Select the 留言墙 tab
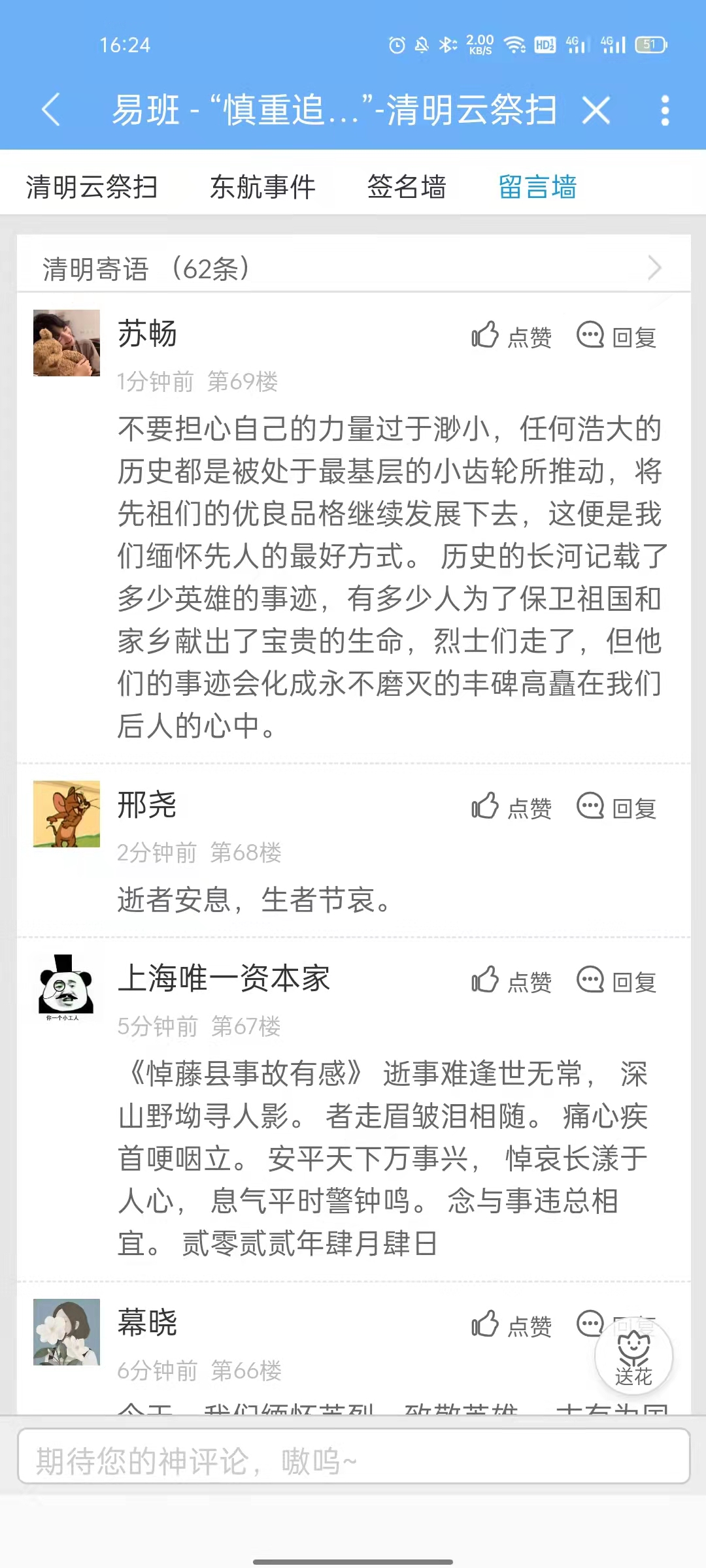The image size is (706, 1568). pyautogui.click(x=538, y=188)
